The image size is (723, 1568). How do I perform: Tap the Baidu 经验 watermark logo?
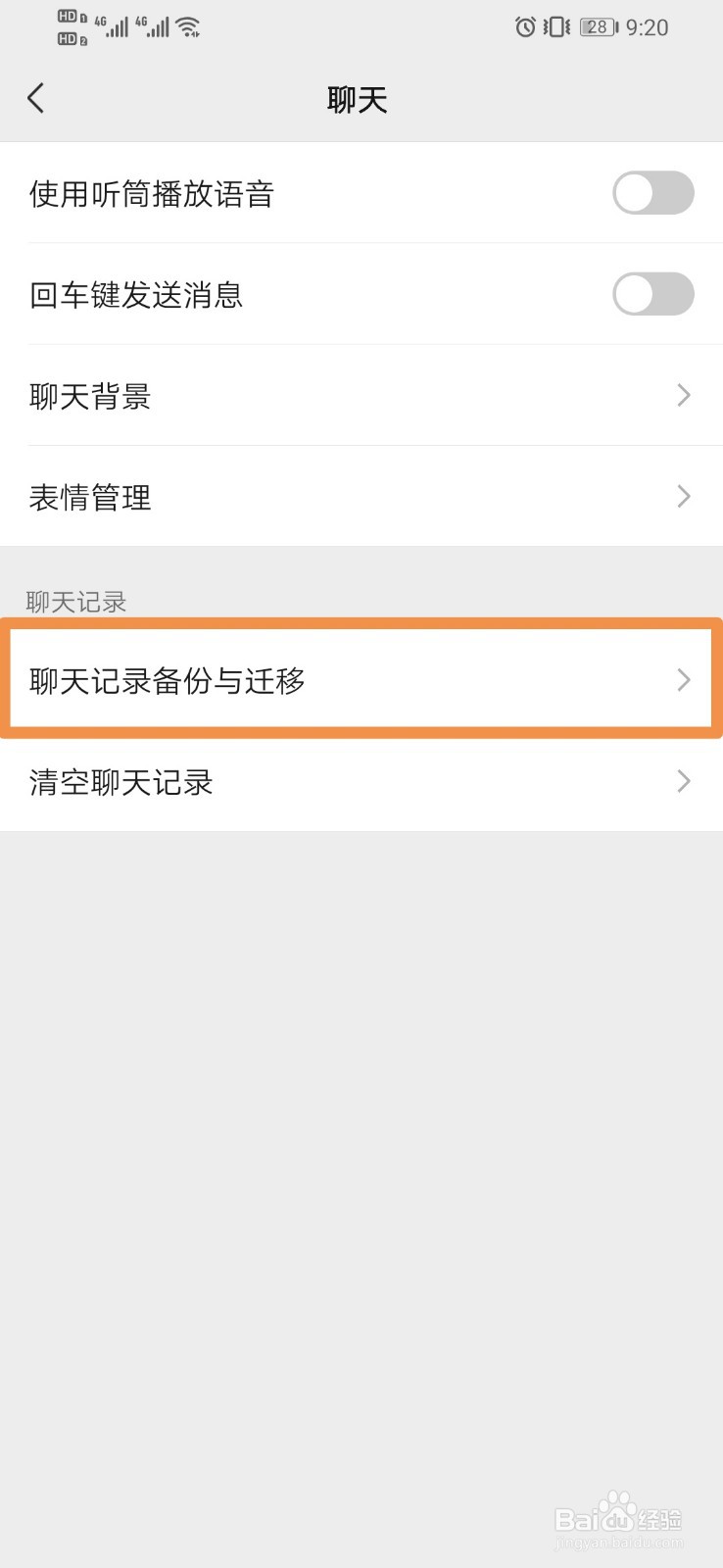pos(619,1517)
